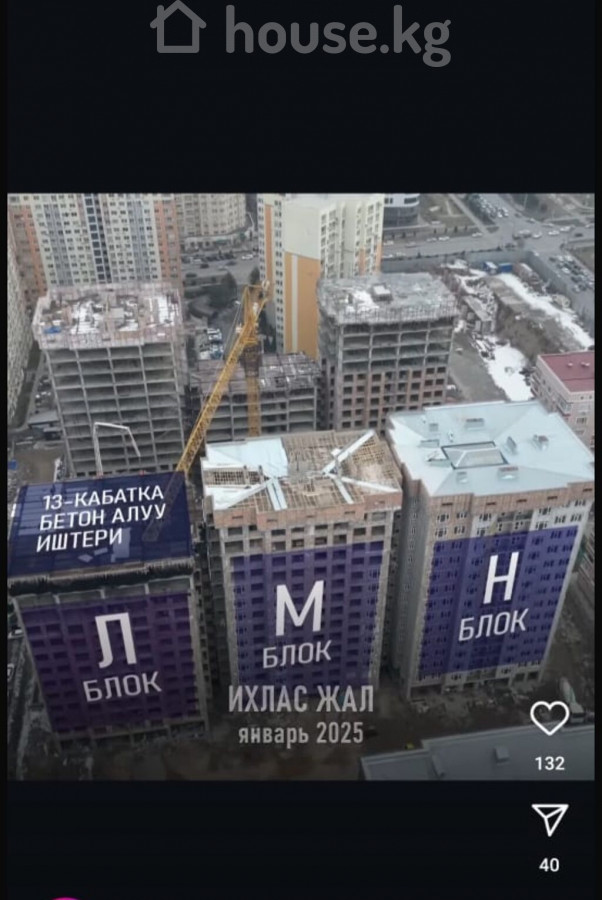Share the reel via paper plane icon
This screenshot has height=900, width=602.
(549, 820)
